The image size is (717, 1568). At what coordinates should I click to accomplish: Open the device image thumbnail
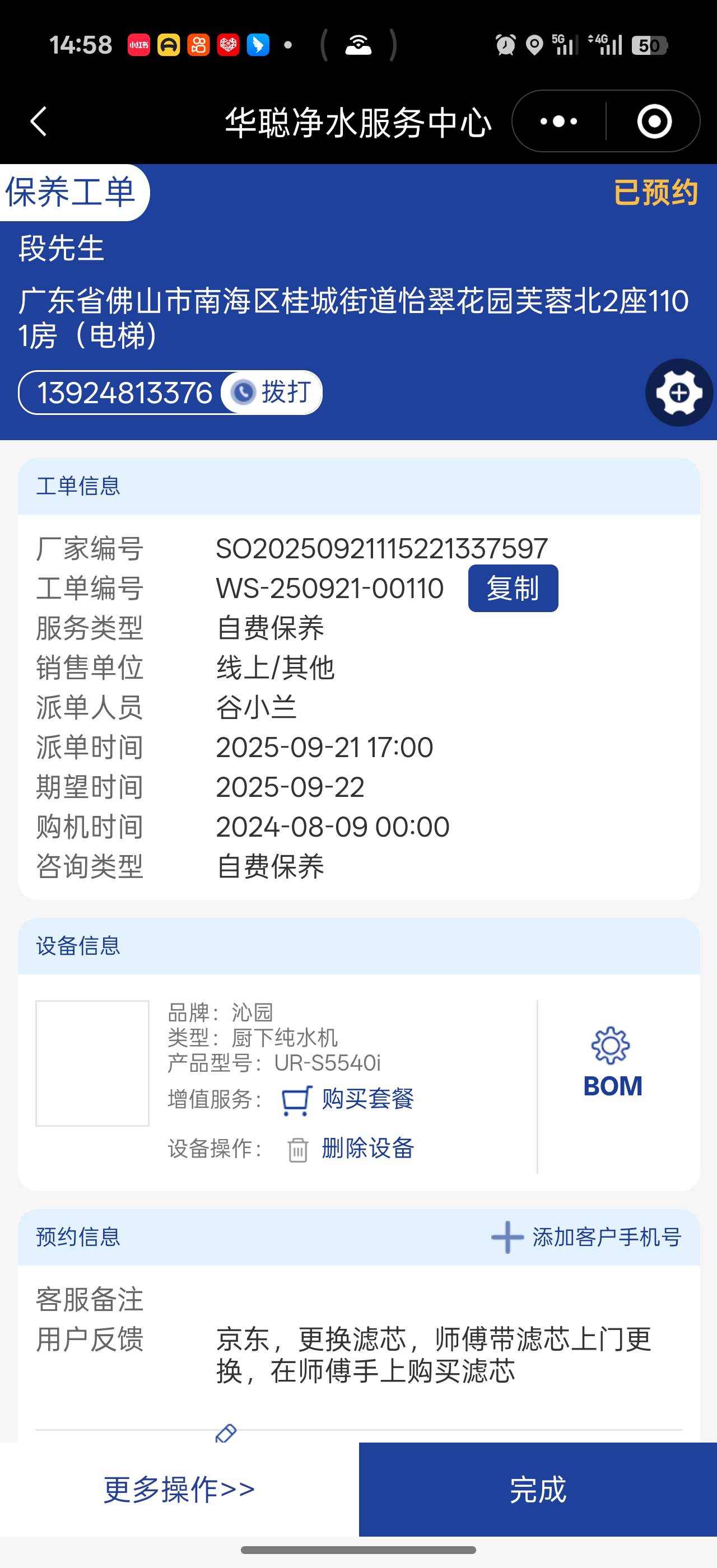coord(92,1063)
